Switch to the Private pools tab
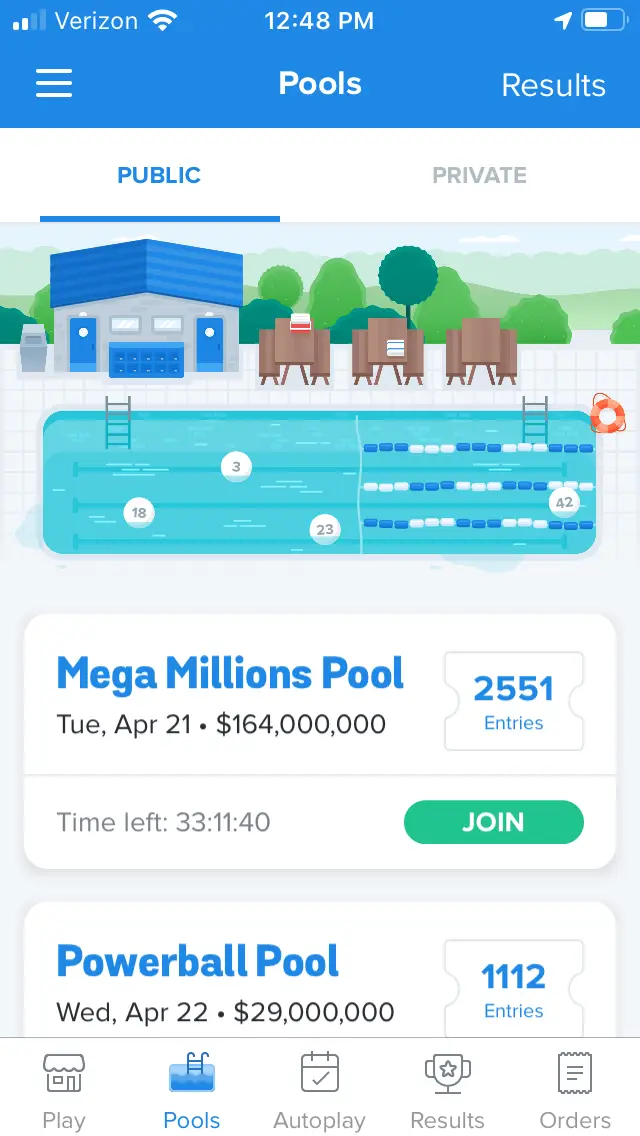The image size is (640, 1136). click(479, 175)
